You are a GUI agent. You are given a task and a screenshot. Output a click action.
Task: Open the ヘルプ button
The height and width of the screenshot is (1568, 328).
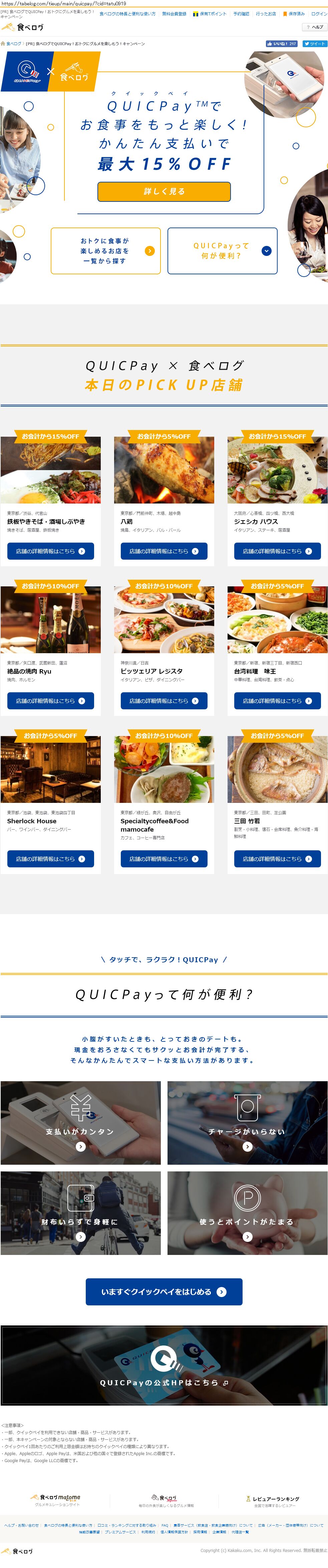click(315, 27)
